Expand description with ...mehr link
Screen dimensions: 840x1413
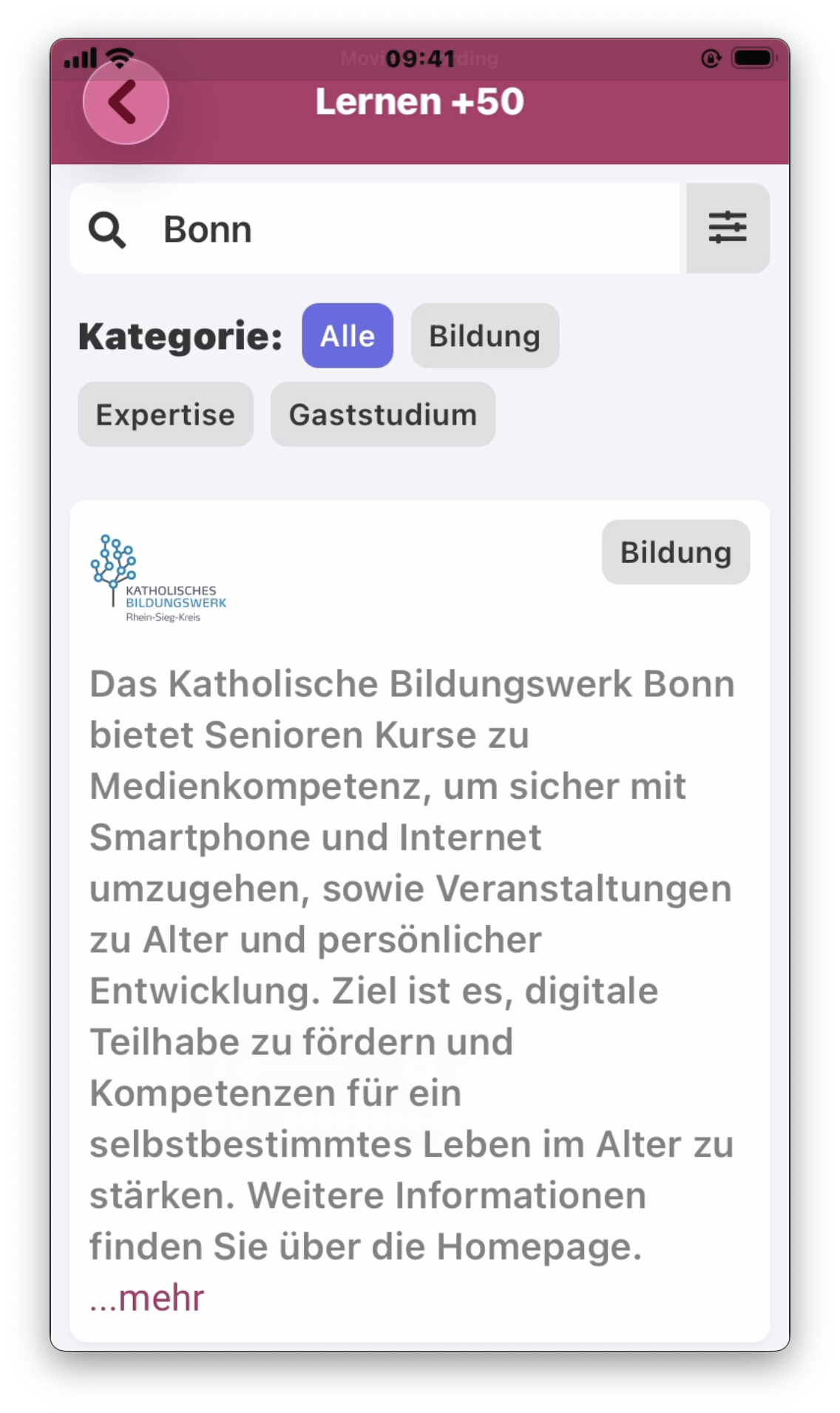point(147,1298)
